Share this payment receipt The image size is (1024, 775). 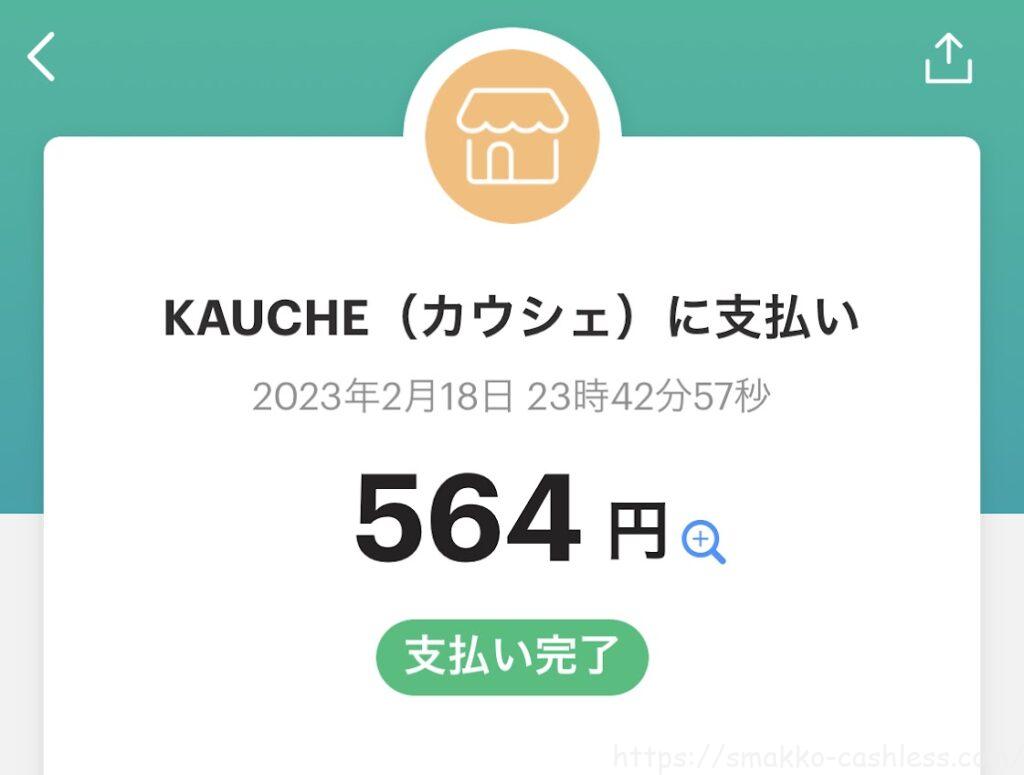(948, 59)
